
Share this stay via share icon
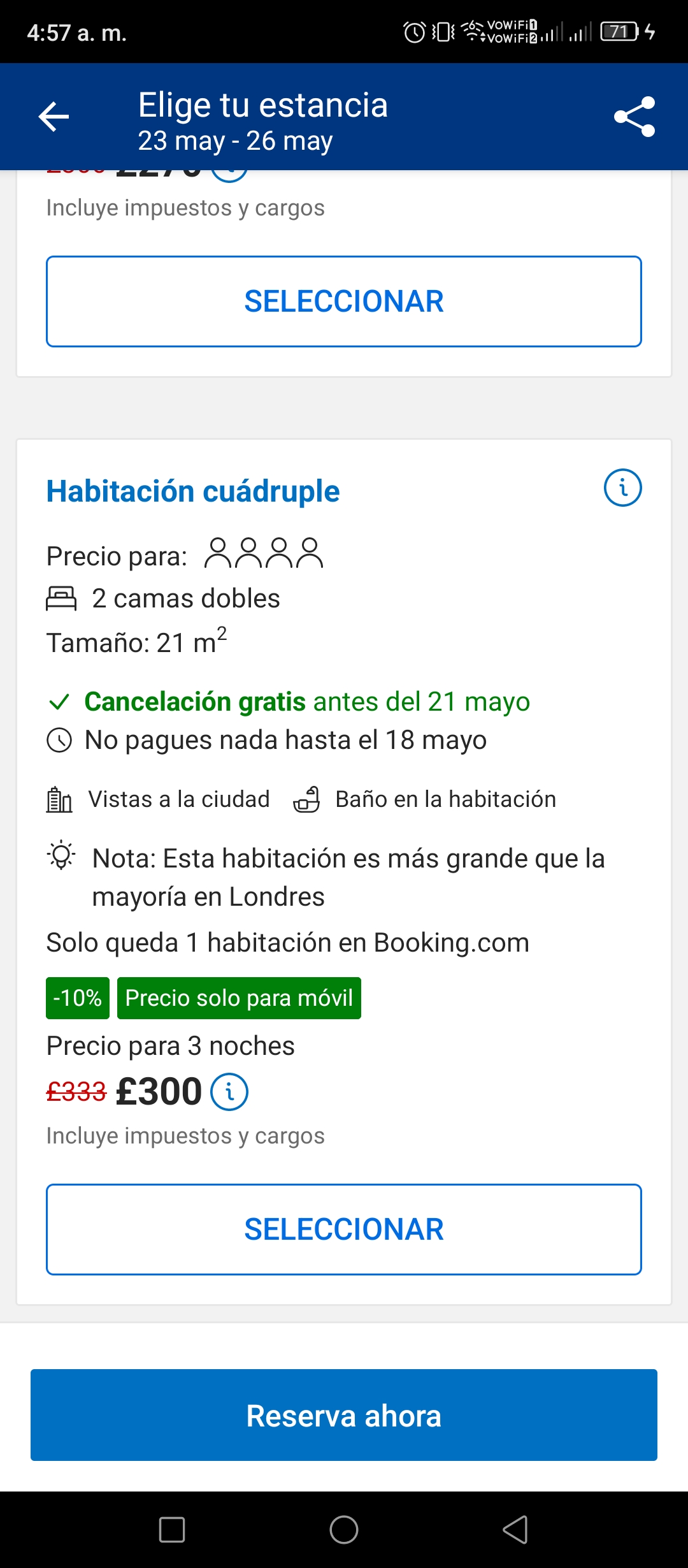634,117
